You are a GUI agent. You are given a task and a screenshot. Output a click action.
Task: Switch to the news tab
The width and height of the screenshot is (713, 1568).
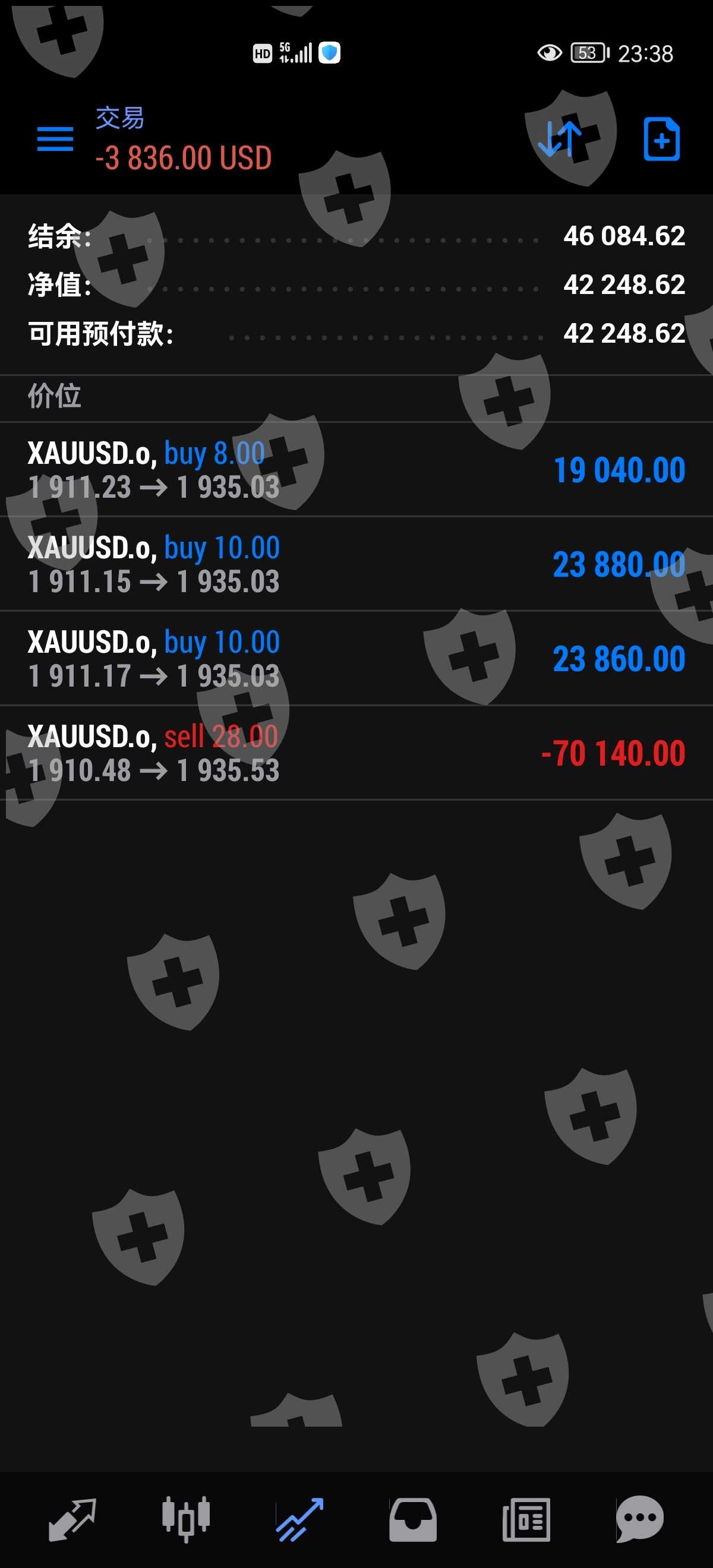tap(526, 1519)
